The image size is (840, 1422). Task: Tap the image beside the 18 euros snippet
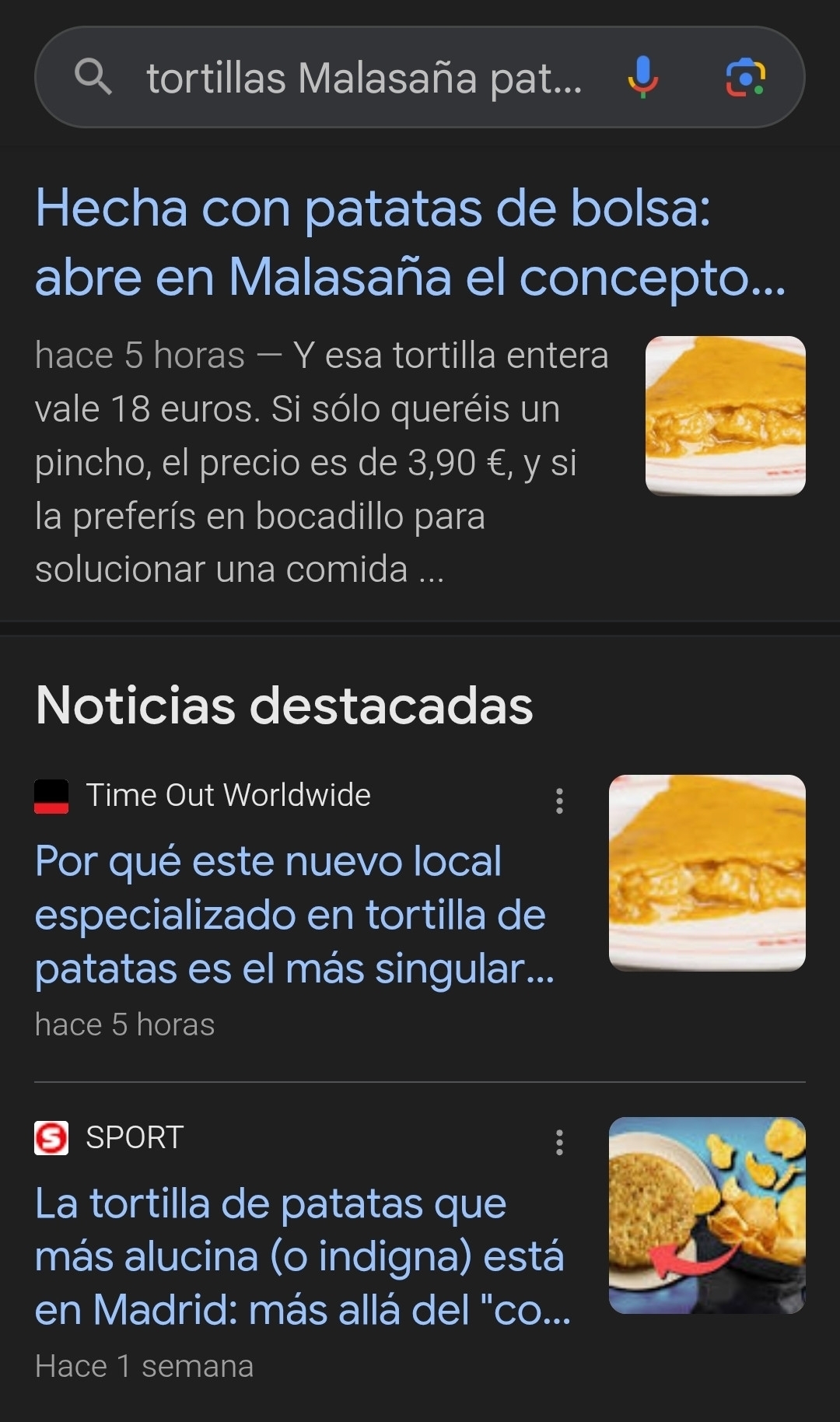(x=725, y=415)
